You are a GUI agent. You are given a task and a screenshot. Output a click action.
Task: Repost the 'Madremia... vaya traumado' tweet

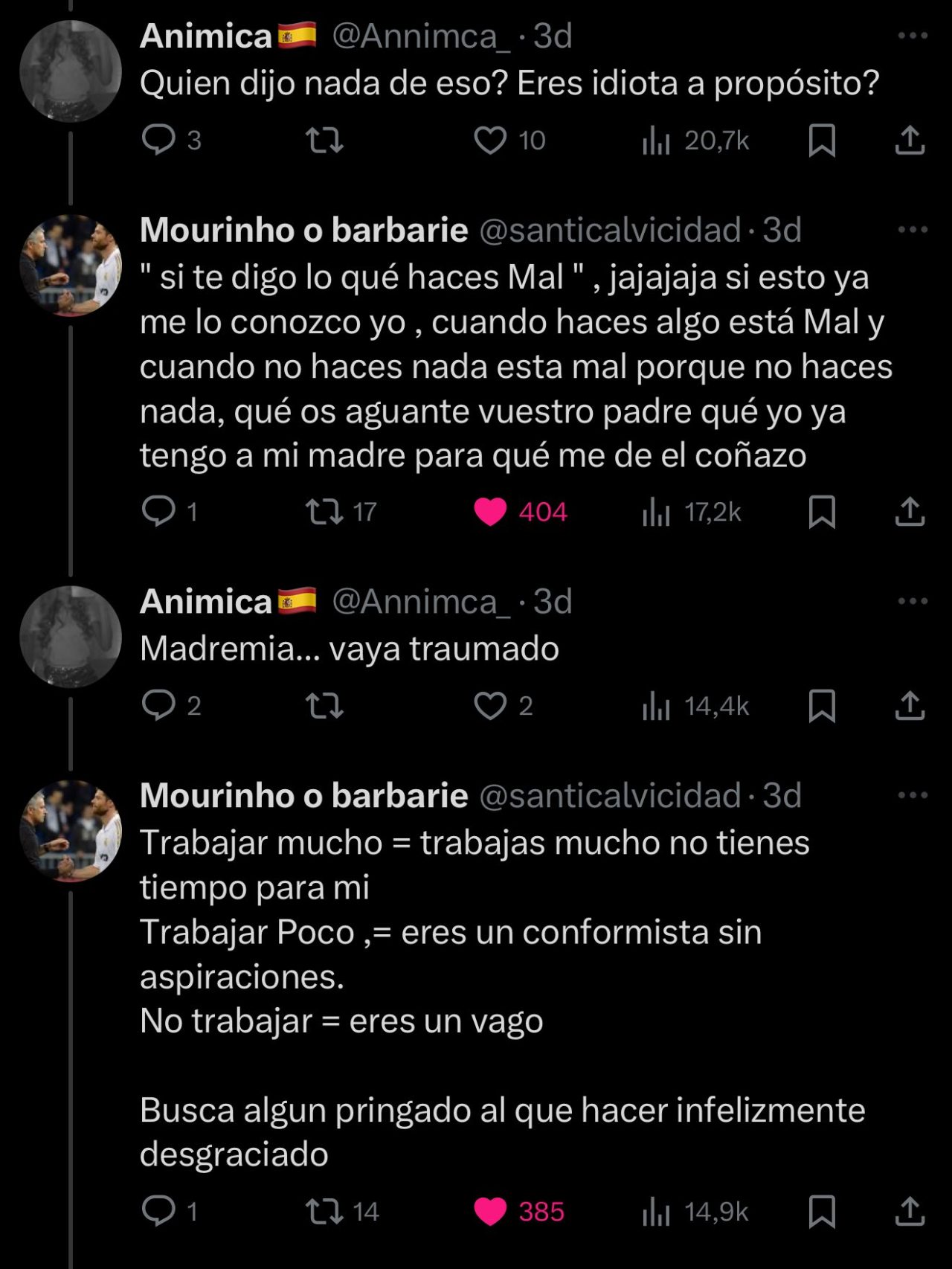pyautogui.click(x=325, y=705)
